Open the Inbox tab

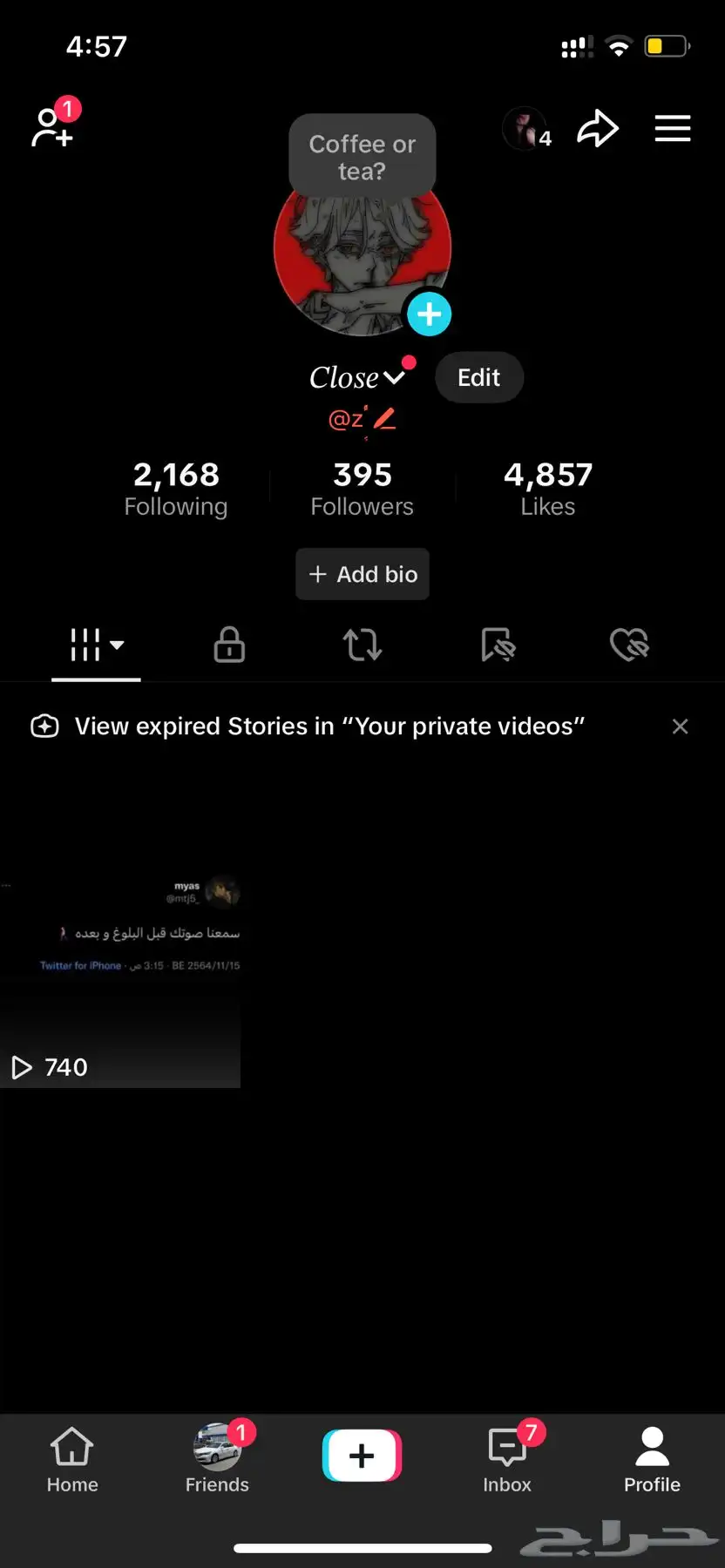pyautogui.click(x=507, y=1460)
